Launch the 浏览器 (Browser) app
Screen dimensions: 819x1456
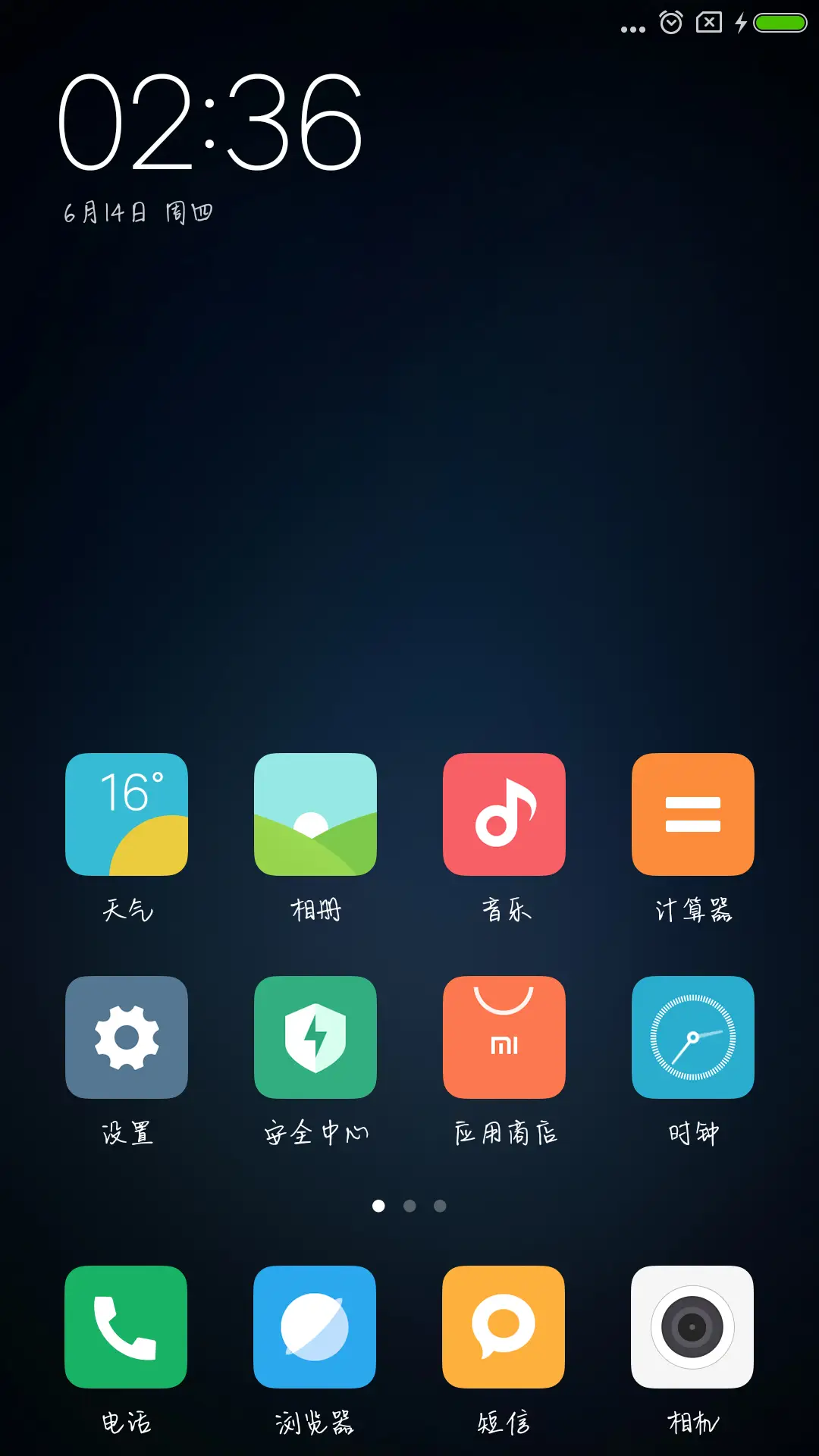point(315,1327)
